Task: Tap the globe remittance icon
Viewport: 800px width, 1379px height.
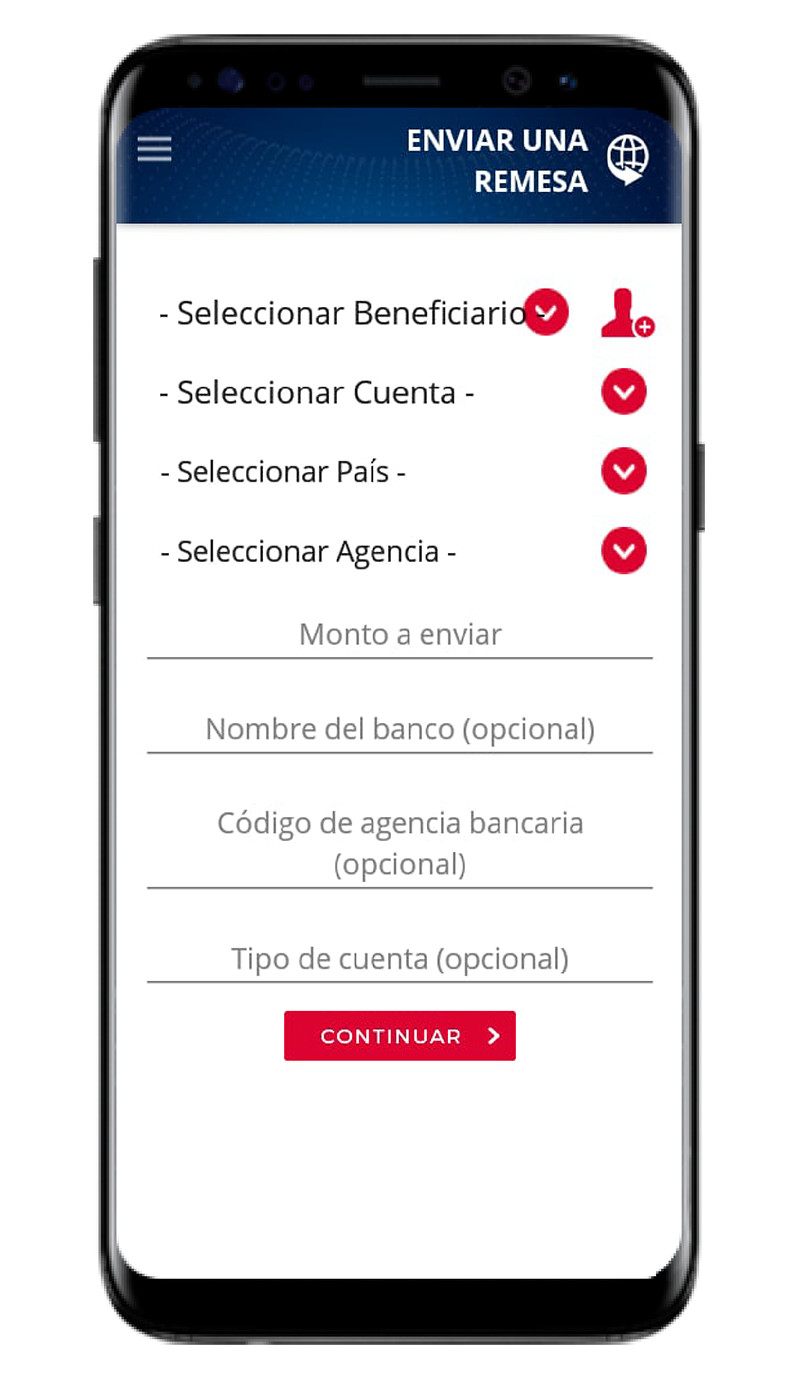Action: coord(627,160)
